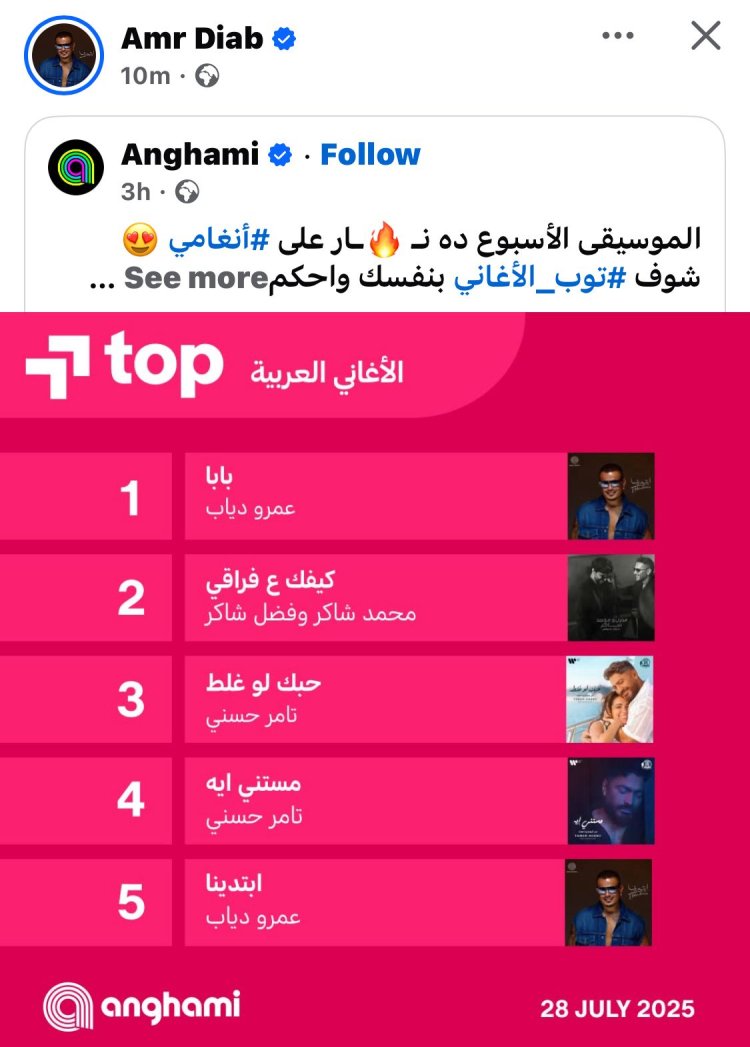Open the post's three-dot options menu
Viewport: 750px width, 1047px height.
click(619, 36)
